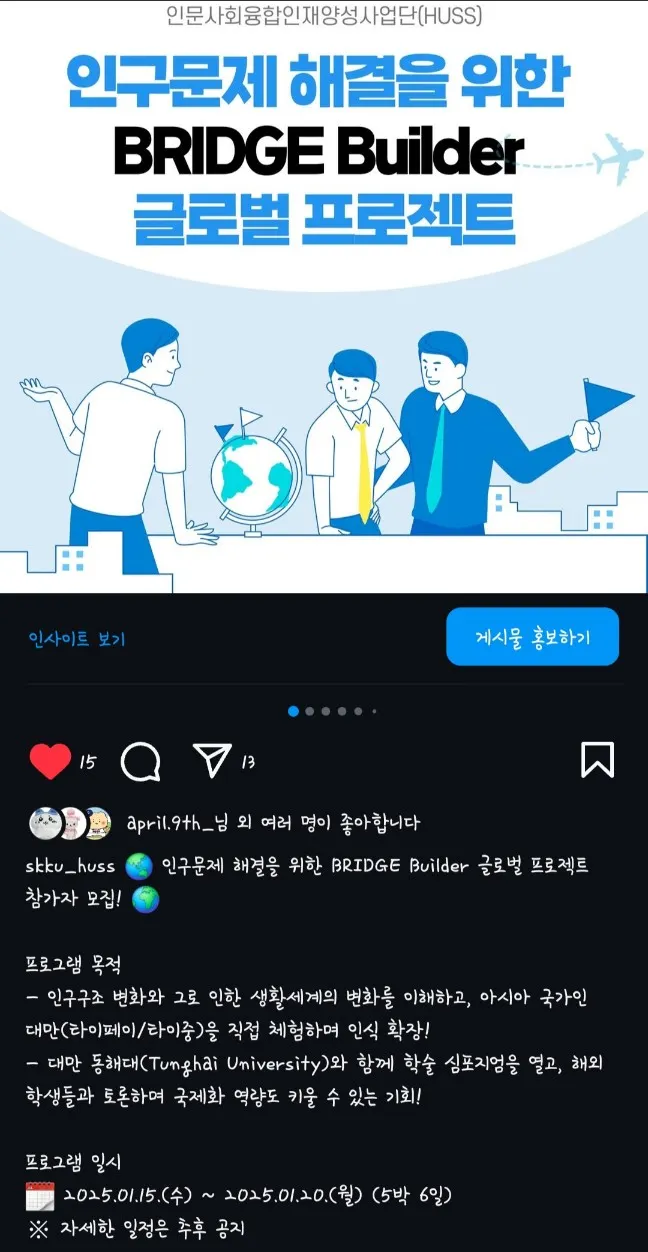Share the post with the paper plane icon
Viewport: 648px width, 1252px height.
[212, 762]
